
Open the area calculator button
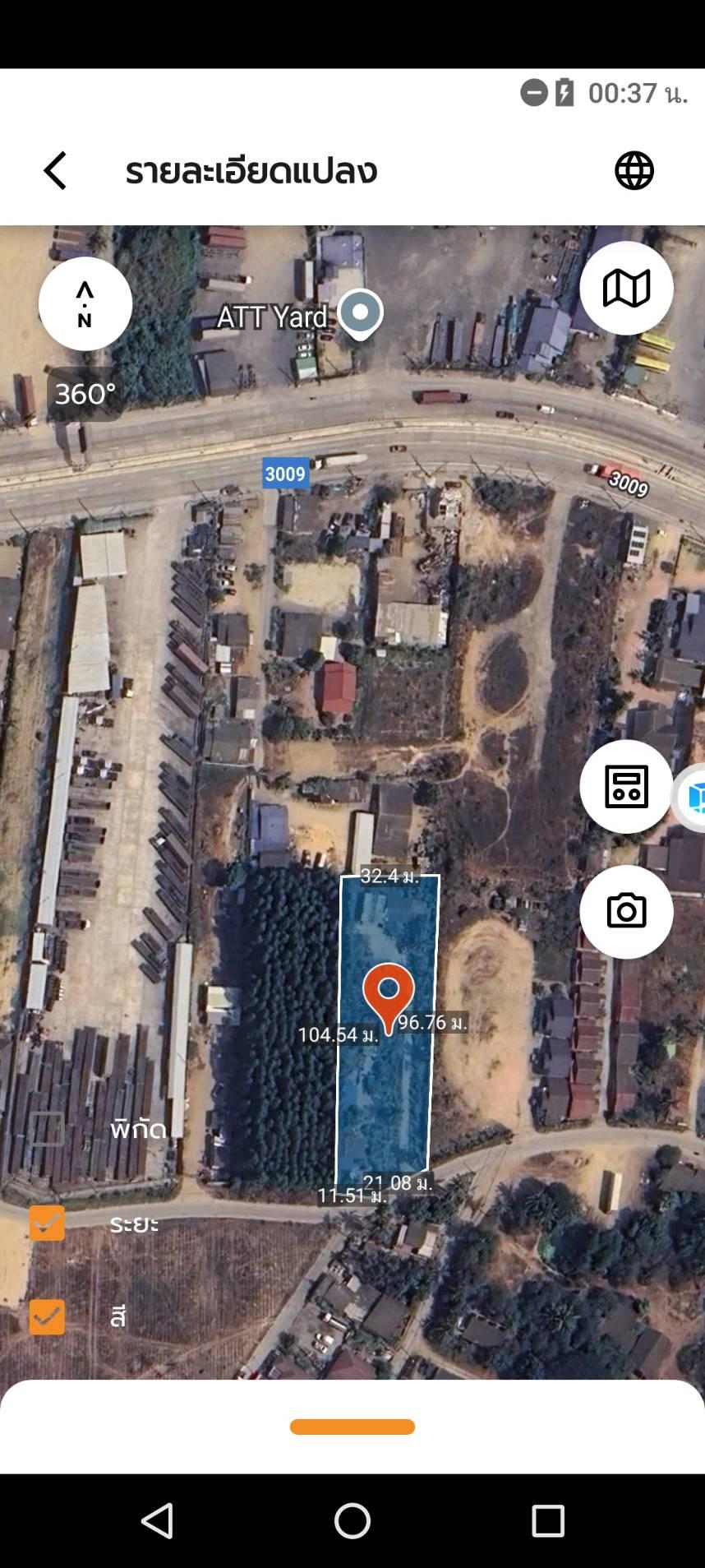626,786
